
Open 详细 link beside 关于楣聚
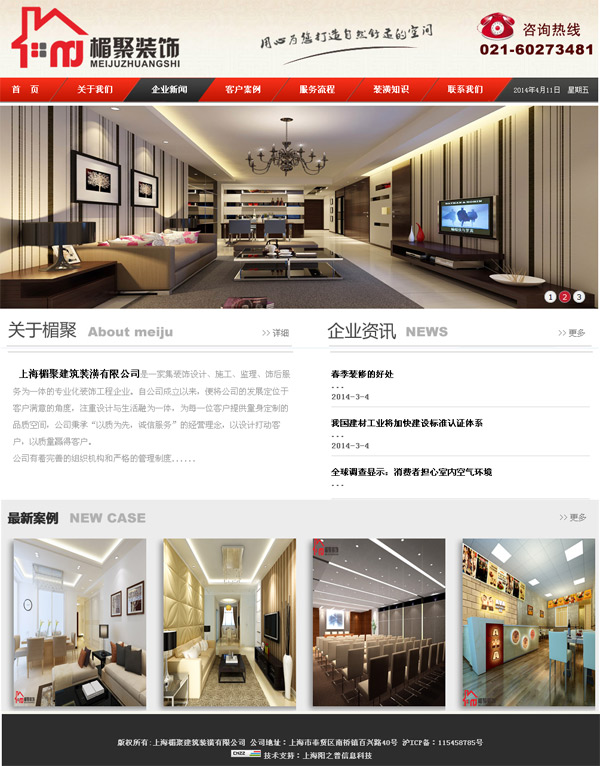pos(276,333)
